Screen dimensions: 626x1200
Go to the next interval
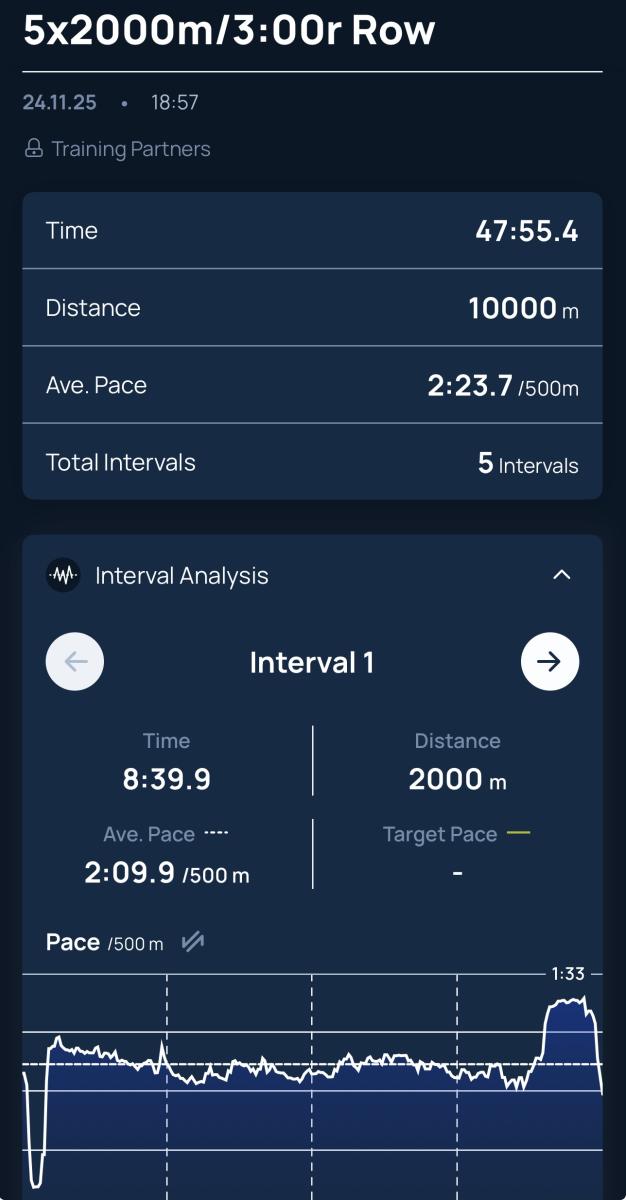pos(550,662)
